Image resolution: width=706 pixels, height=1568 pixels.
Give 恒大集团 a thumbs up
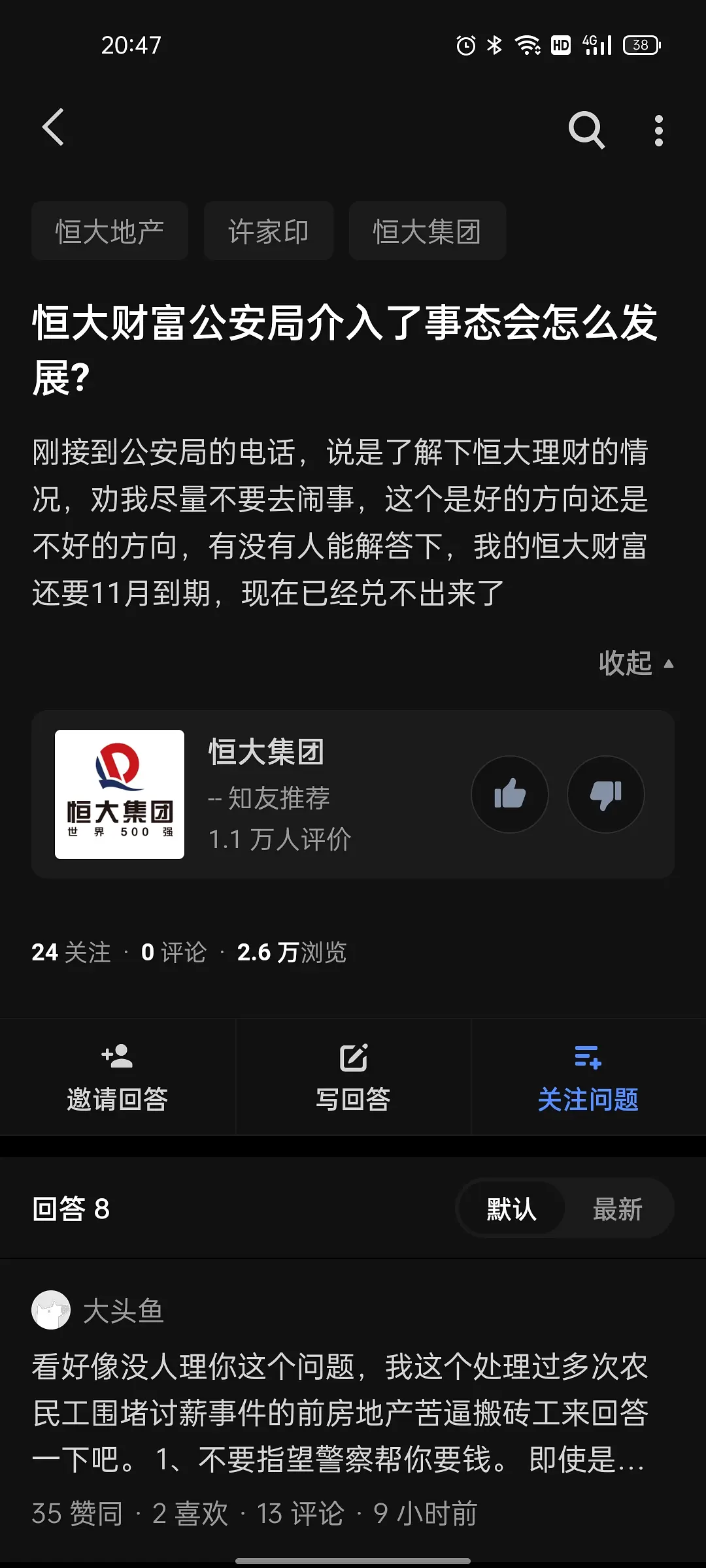point(510,794)
